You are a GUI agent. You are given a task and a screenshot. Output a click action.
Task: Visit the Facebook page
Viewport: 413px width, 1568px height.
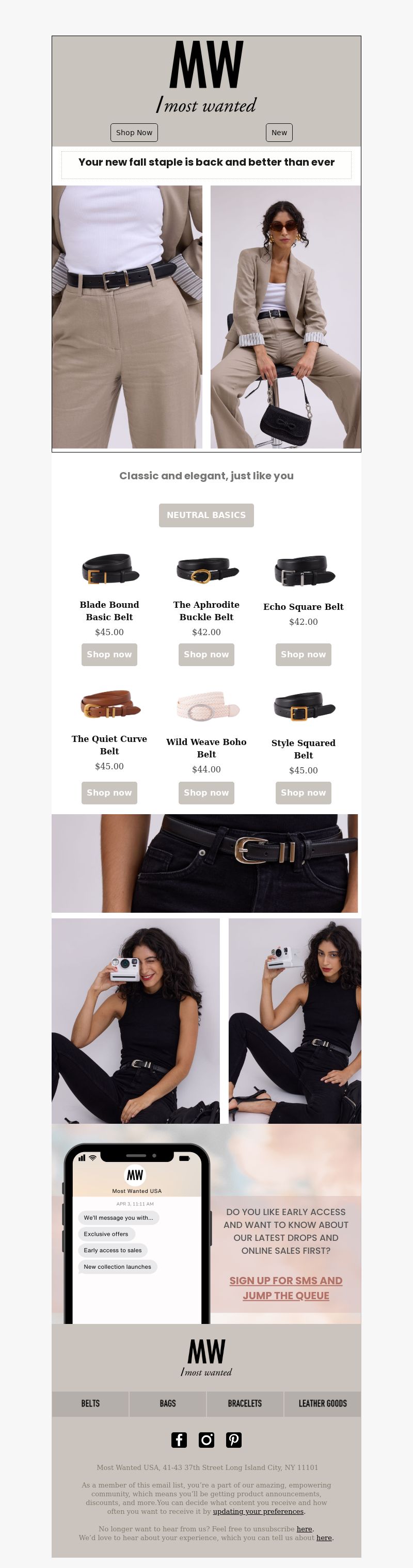[179, 1440]
